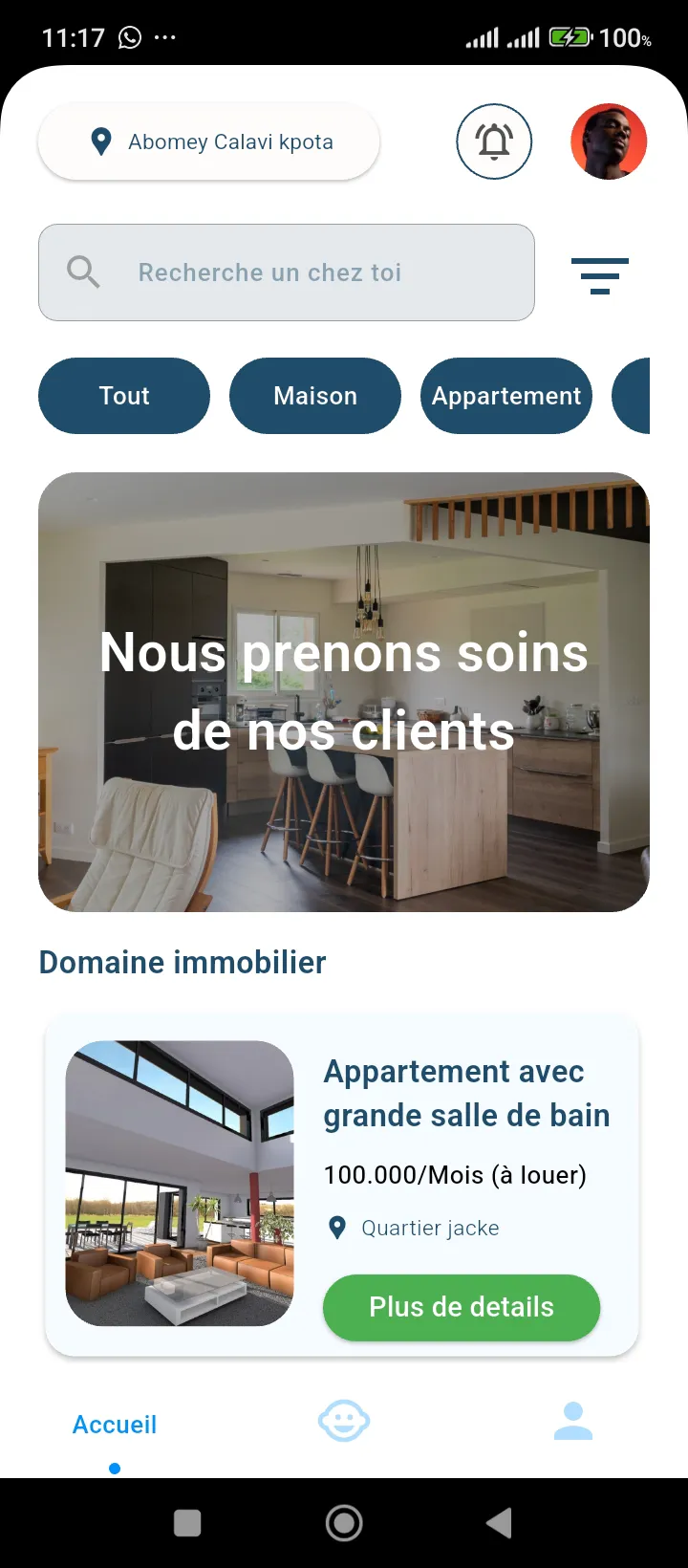This screenshot has width=688, height=1568.
Task: Open the Nous prenons soins de nos clients banner
Action: pyautogui.click(x=344, y=691)
